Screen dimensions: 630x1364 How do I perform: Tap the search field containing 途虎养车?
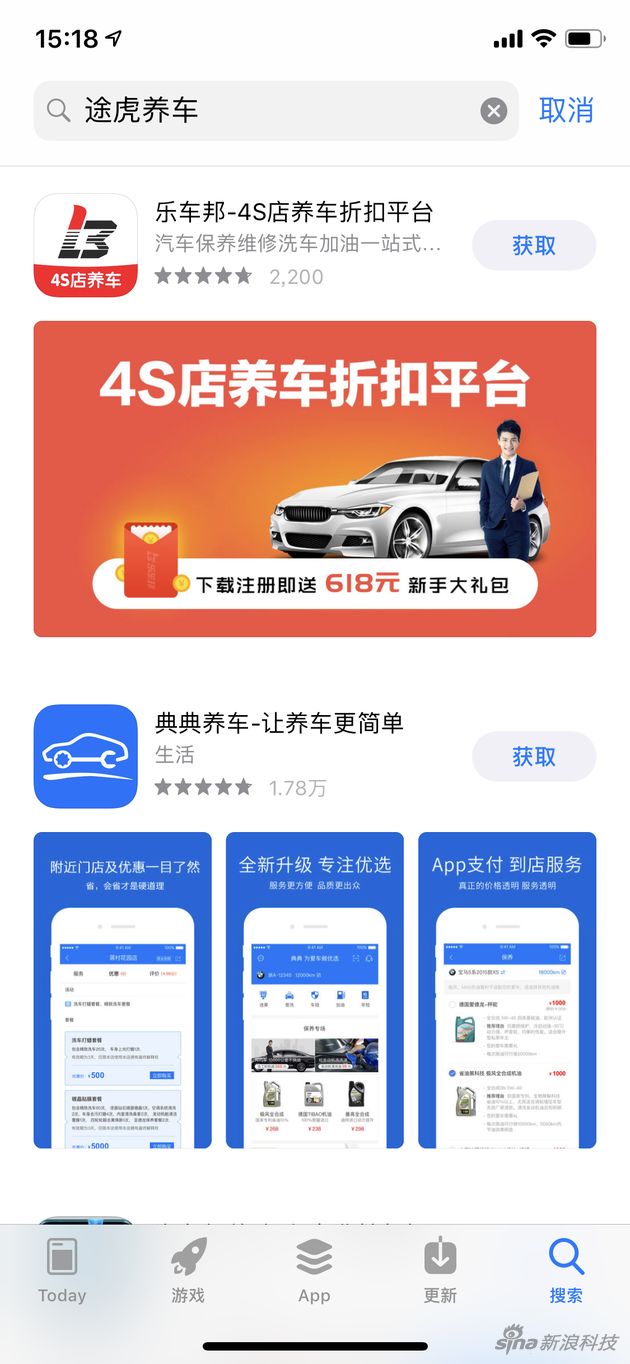tap(276, 110)
